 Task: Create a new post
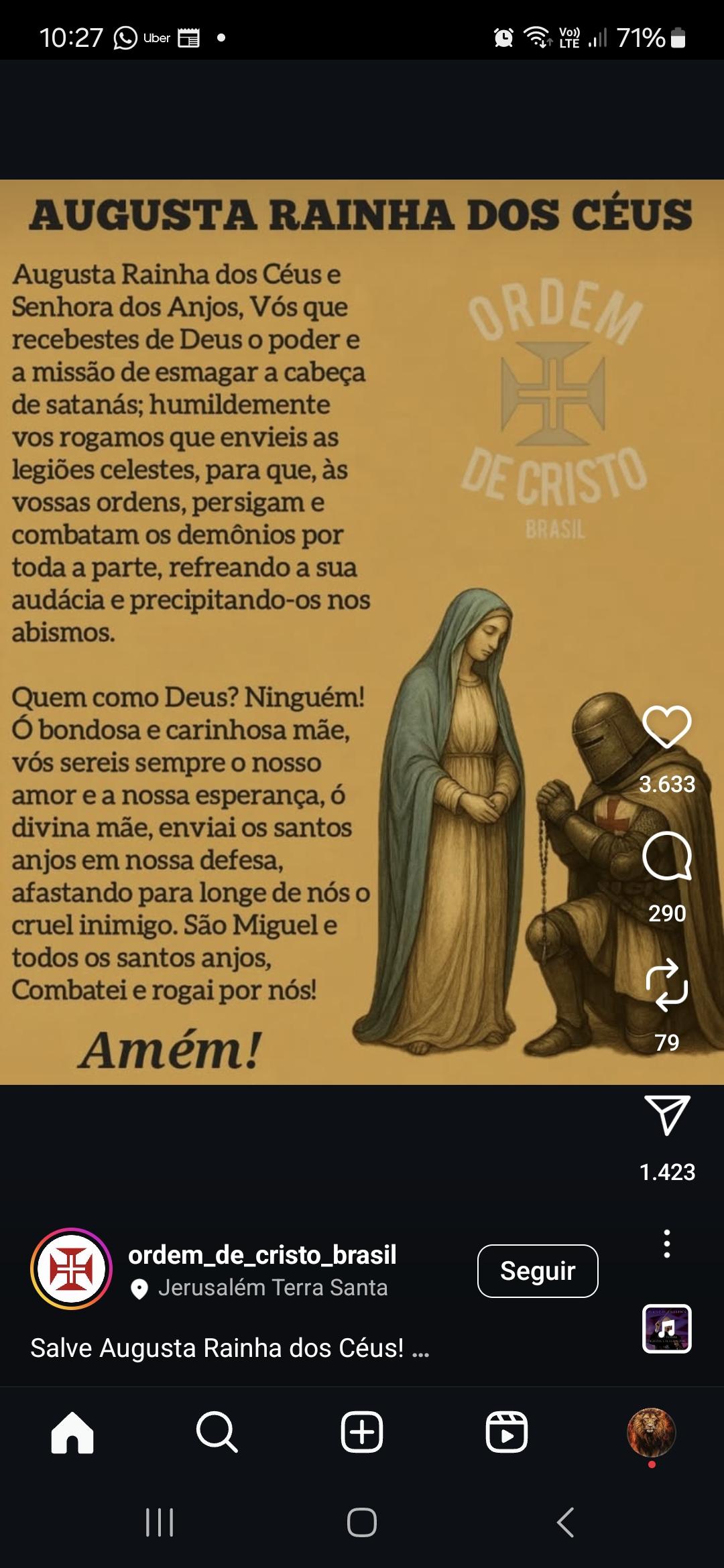pos(362,1432)
